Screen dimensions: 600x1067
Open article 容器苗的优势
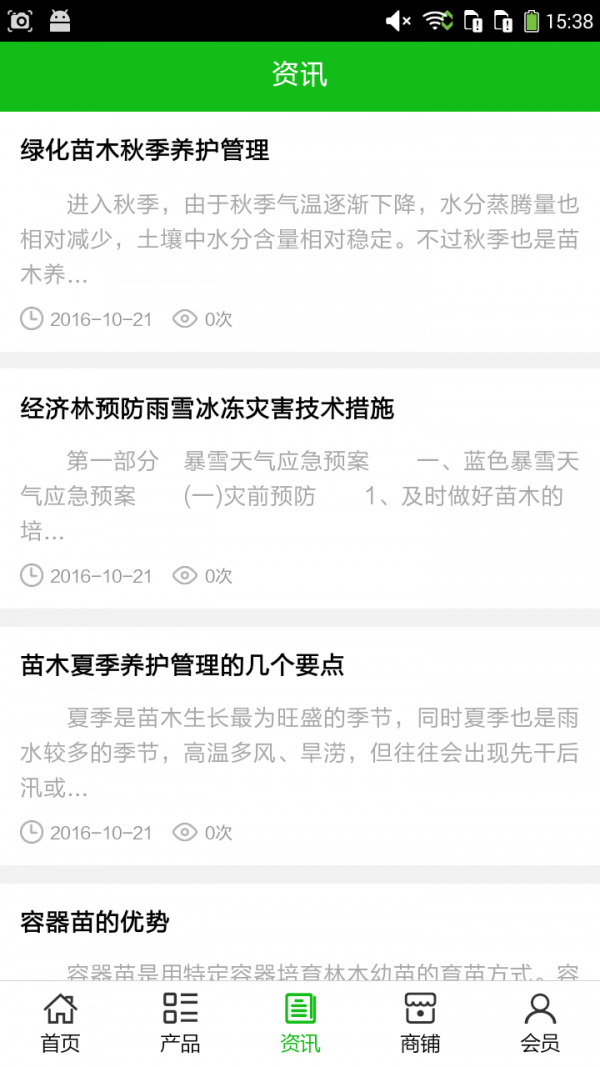point(95,922)
